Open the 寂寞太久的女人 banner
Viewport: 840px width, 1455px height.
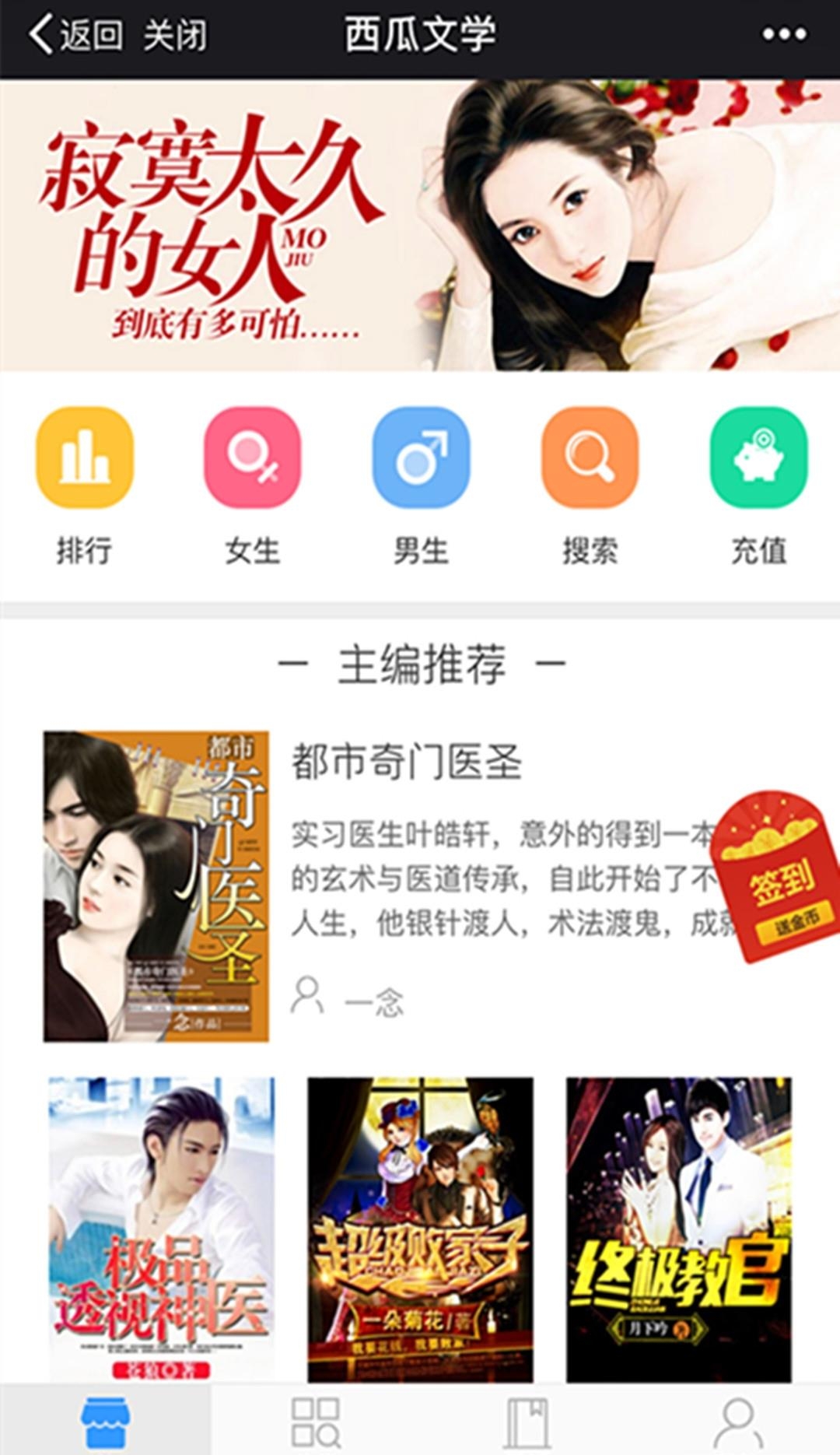420,226
